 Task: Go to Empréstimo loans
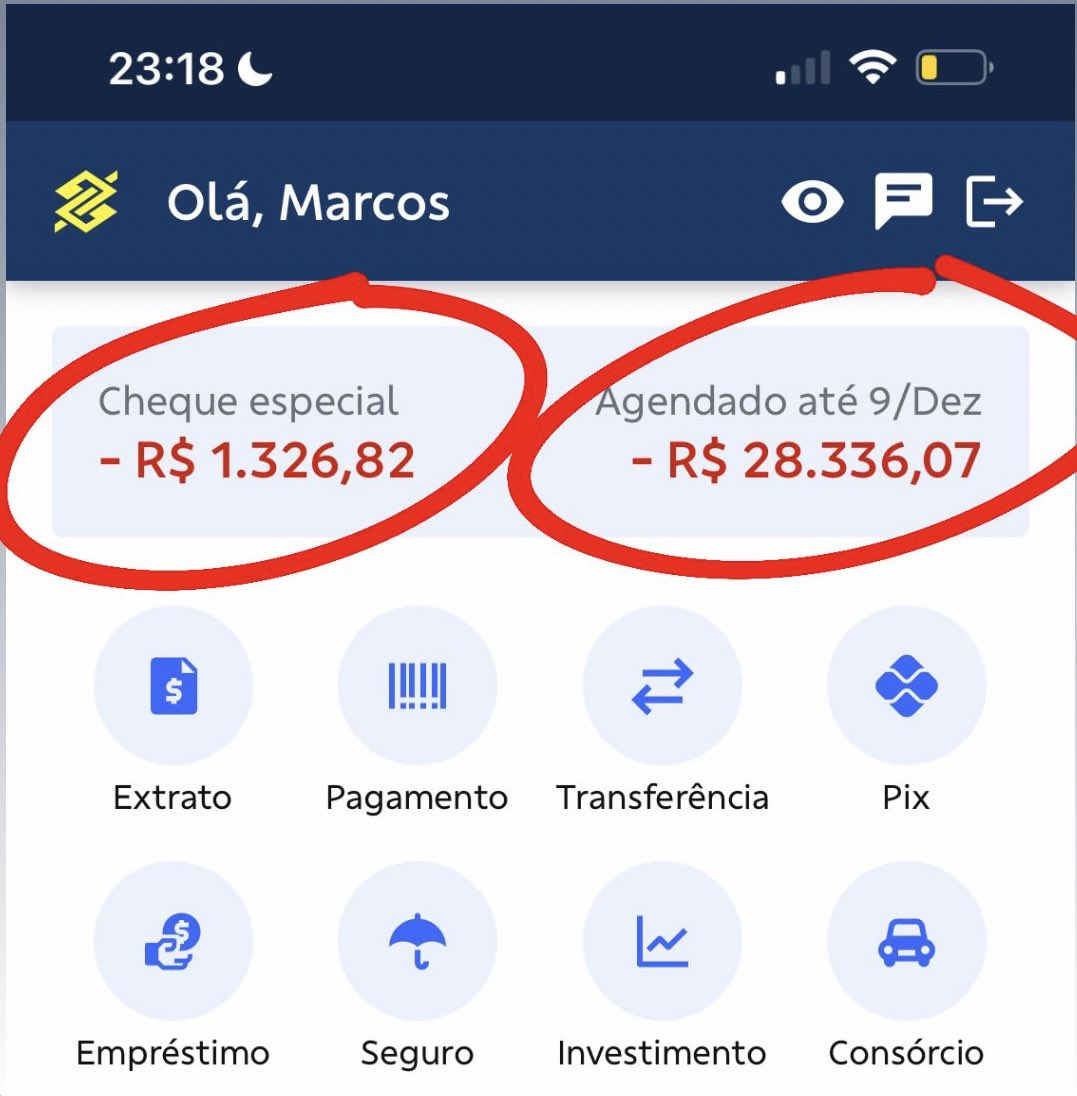[173, 942]
